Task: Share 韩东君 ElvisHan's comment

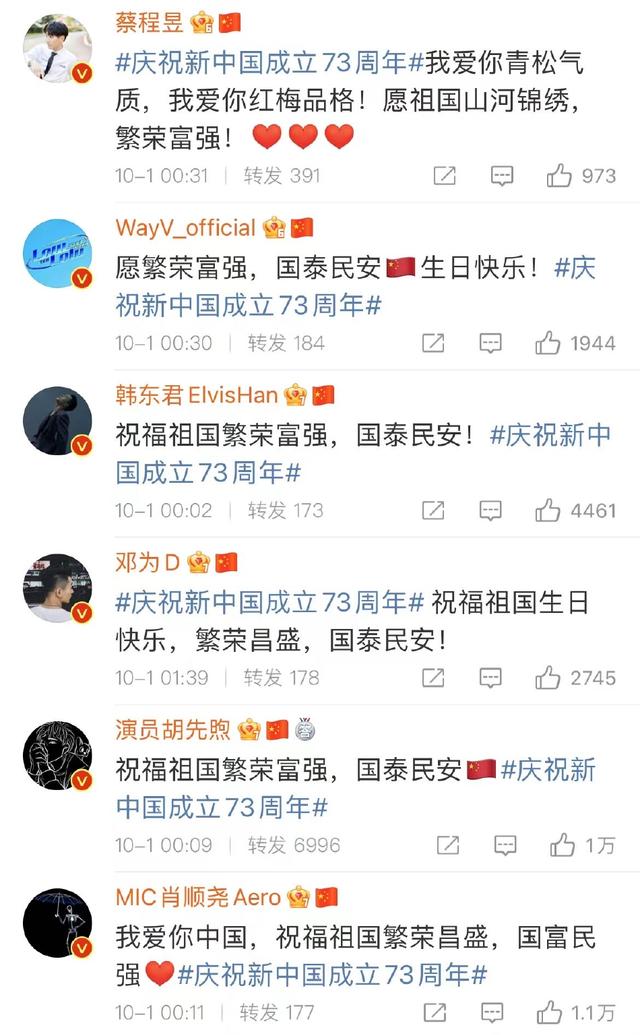Action: (x=433, y=510)
